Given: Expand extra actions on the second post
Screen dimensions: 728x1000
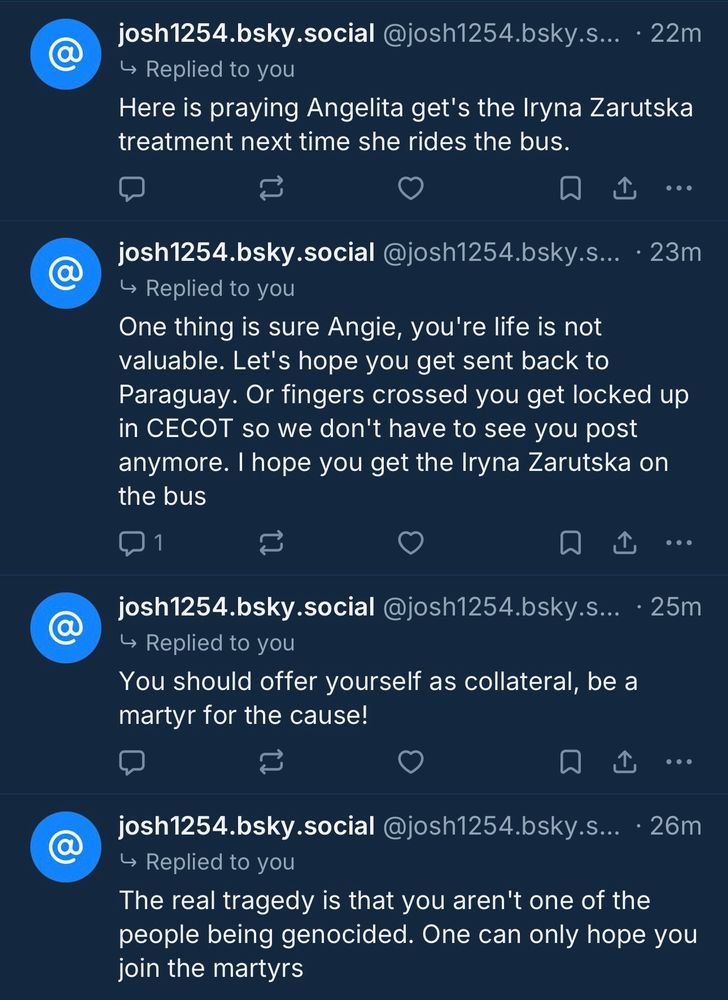Looking at the screenshot, I should coord(679,542).
